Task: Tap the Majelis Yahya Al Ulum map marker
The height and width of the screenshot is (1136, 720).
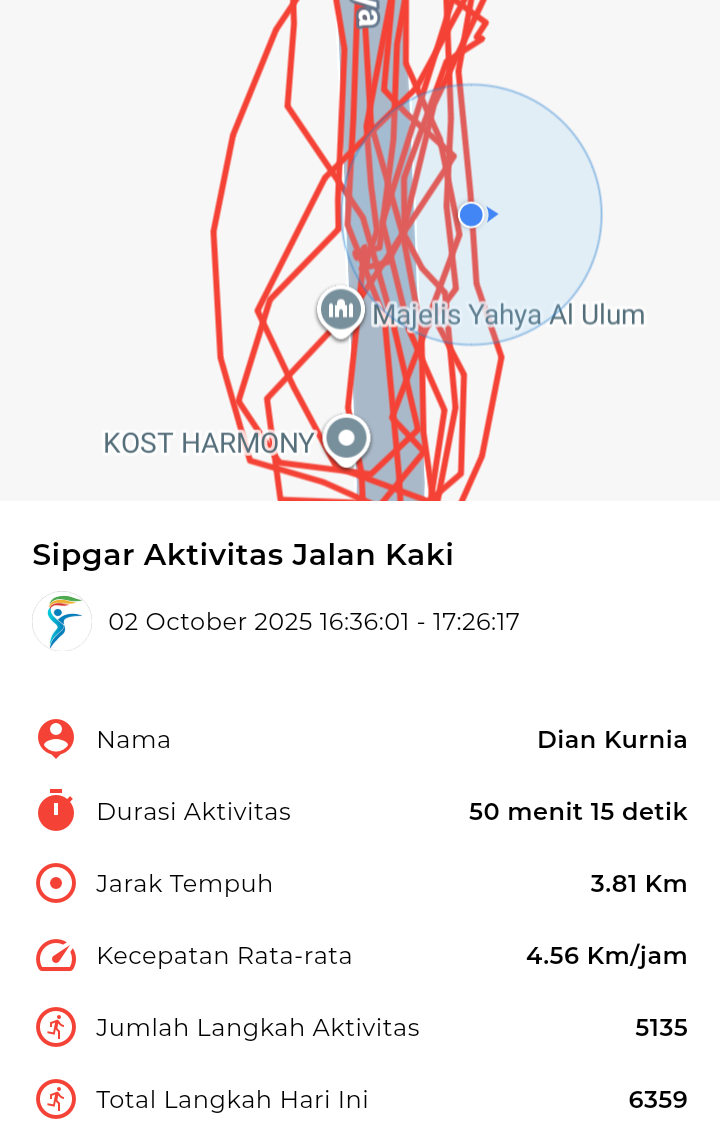Action: (x=340, y=310)
